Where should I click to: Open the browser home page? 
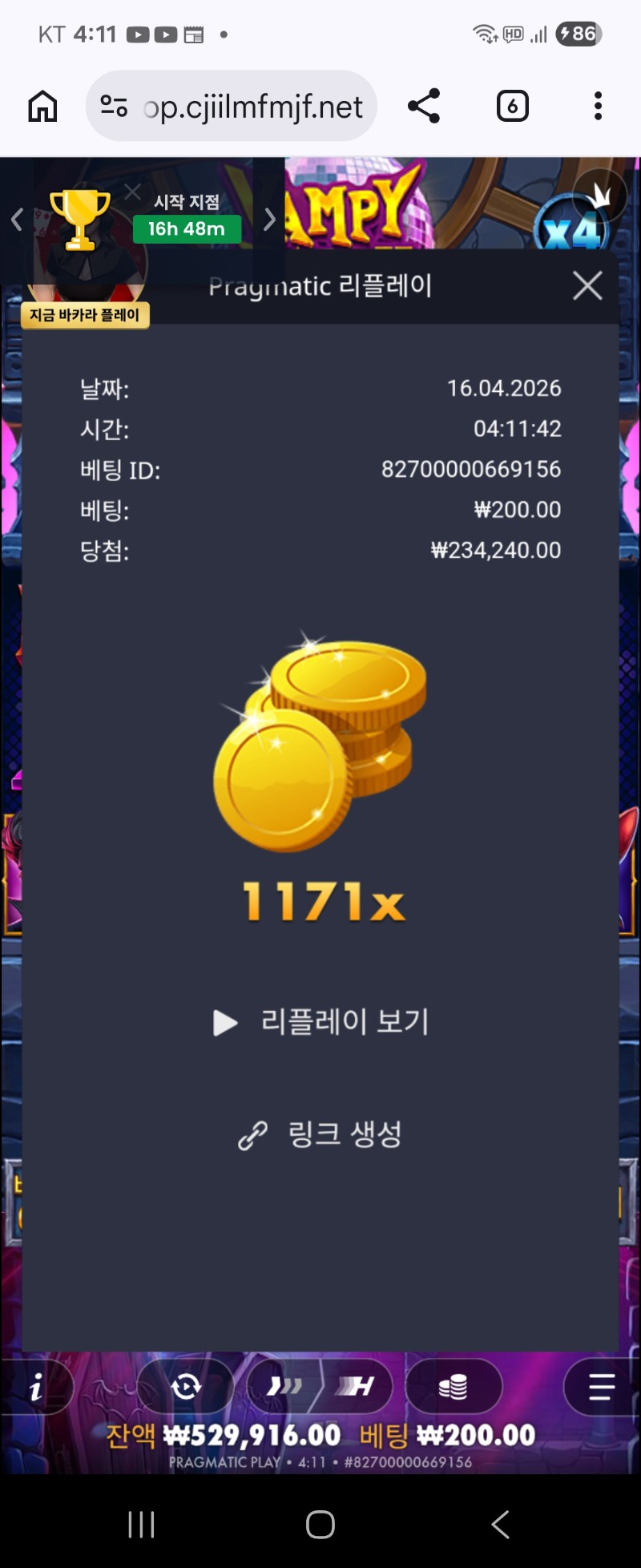click(42, 106)
